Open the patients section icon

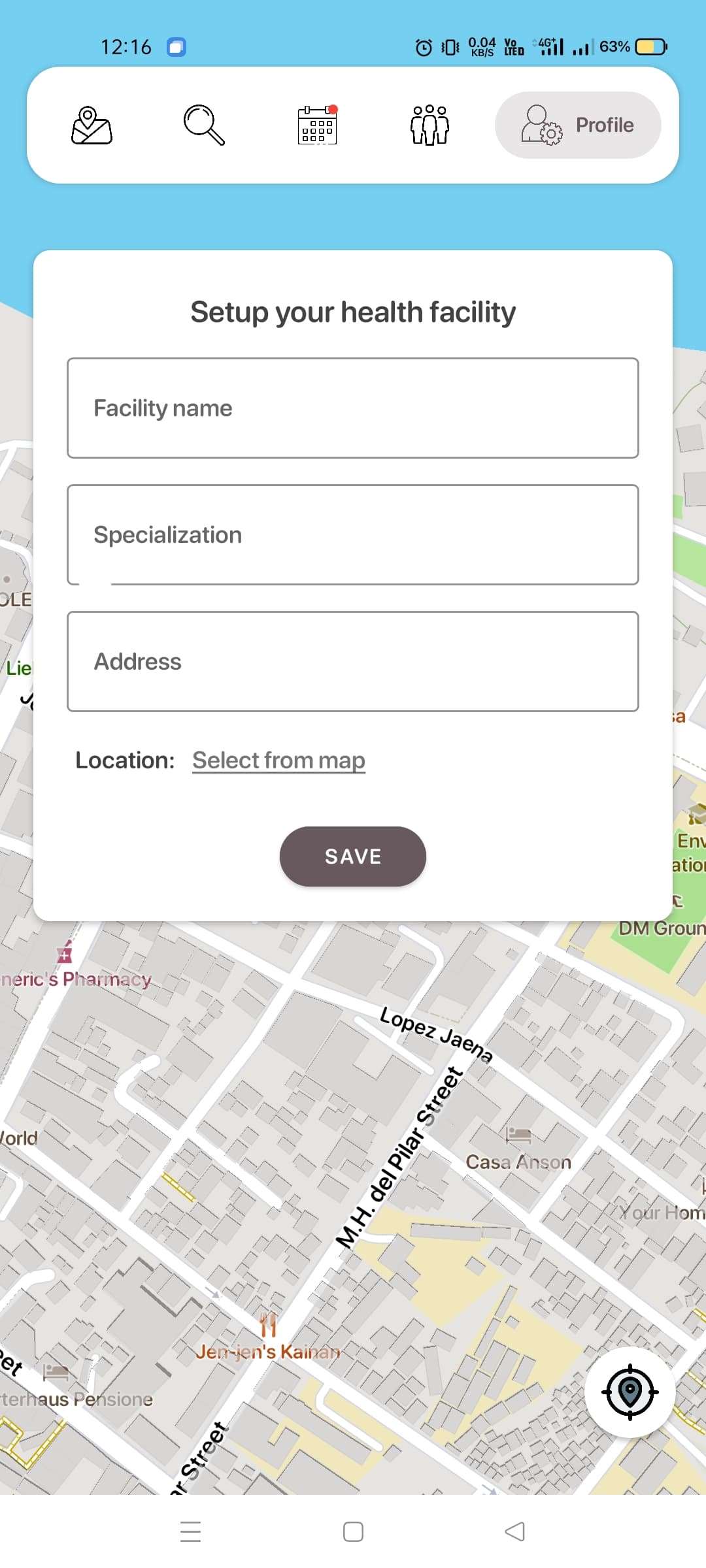429,125
